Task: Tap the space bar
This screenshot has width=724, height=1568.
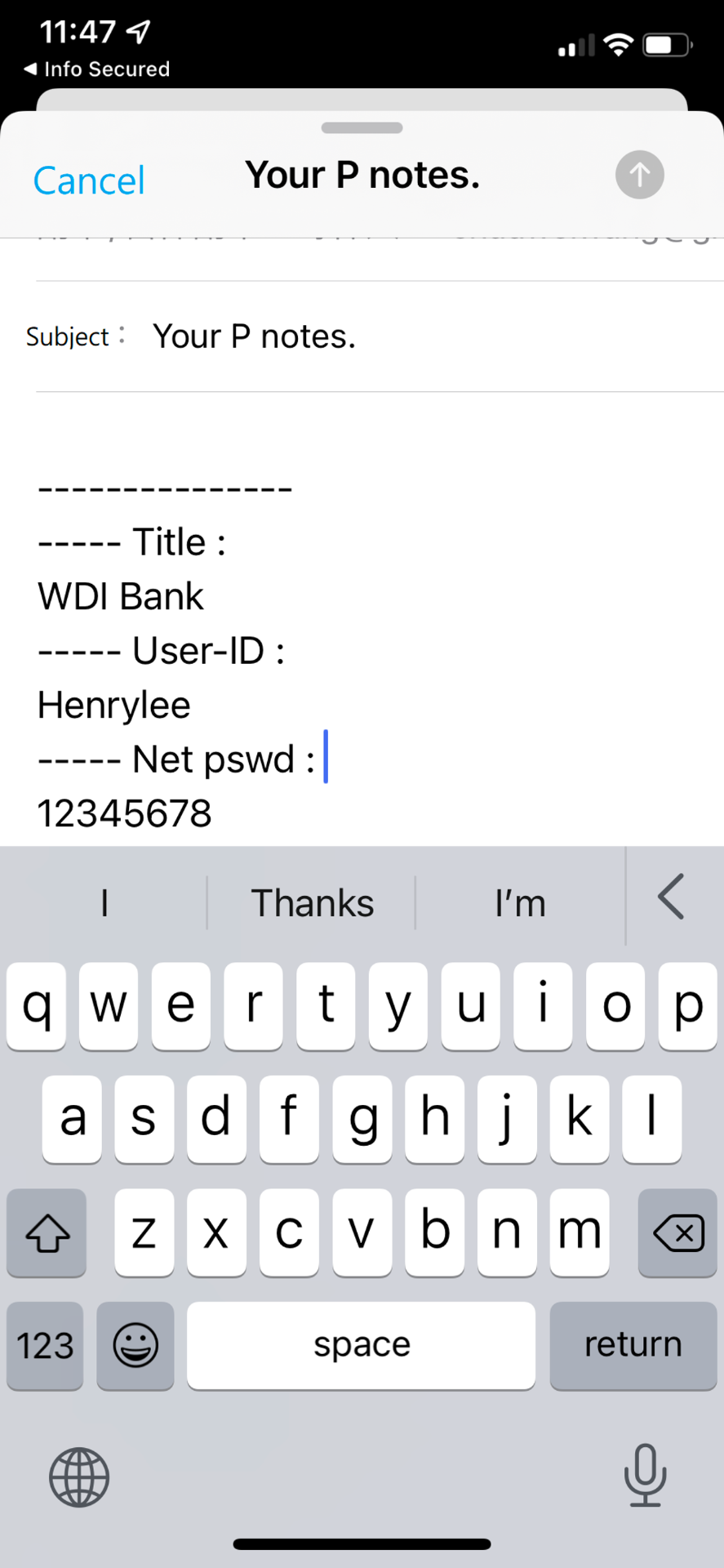Action: (361, 1345)
